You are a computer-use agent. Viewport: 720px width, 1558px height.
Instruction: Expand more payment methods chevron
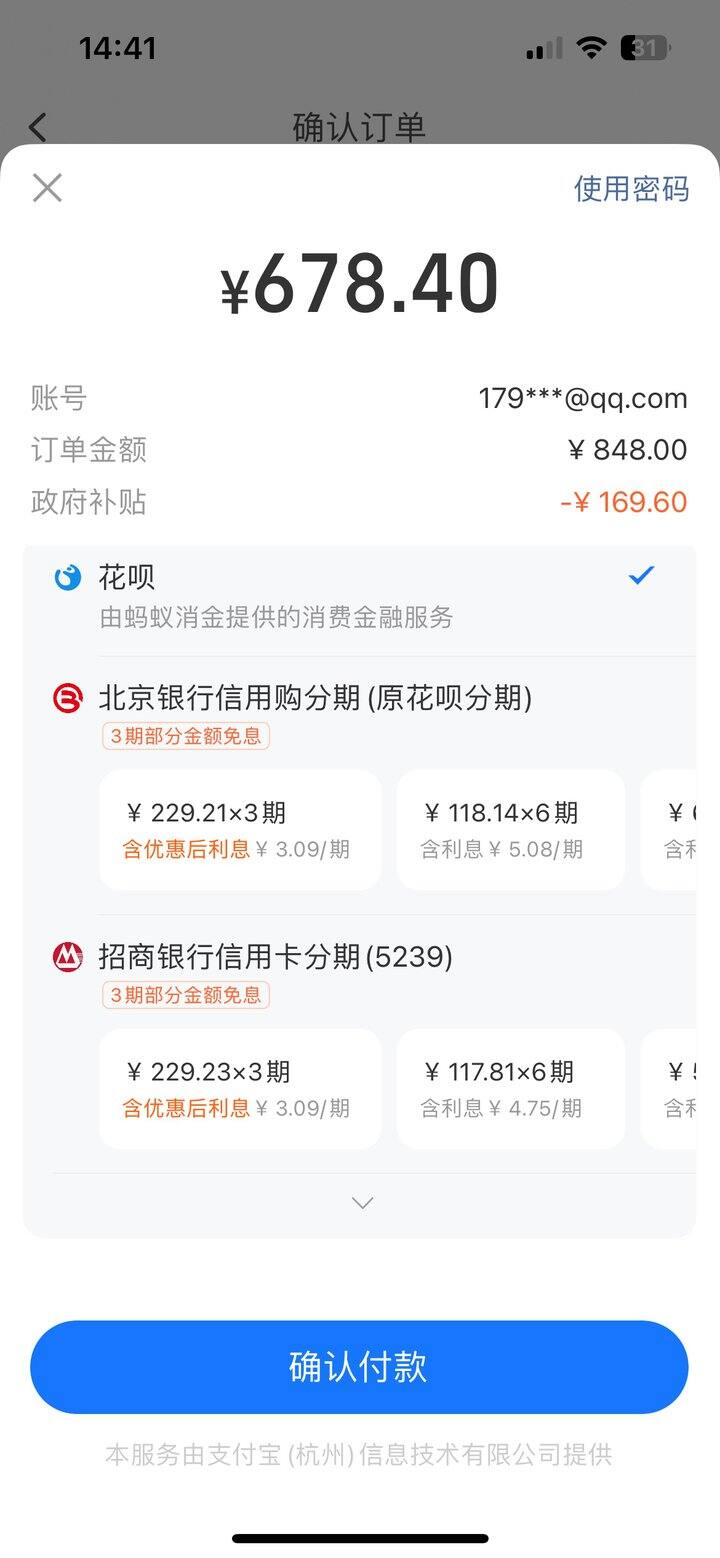(363, 1203)
